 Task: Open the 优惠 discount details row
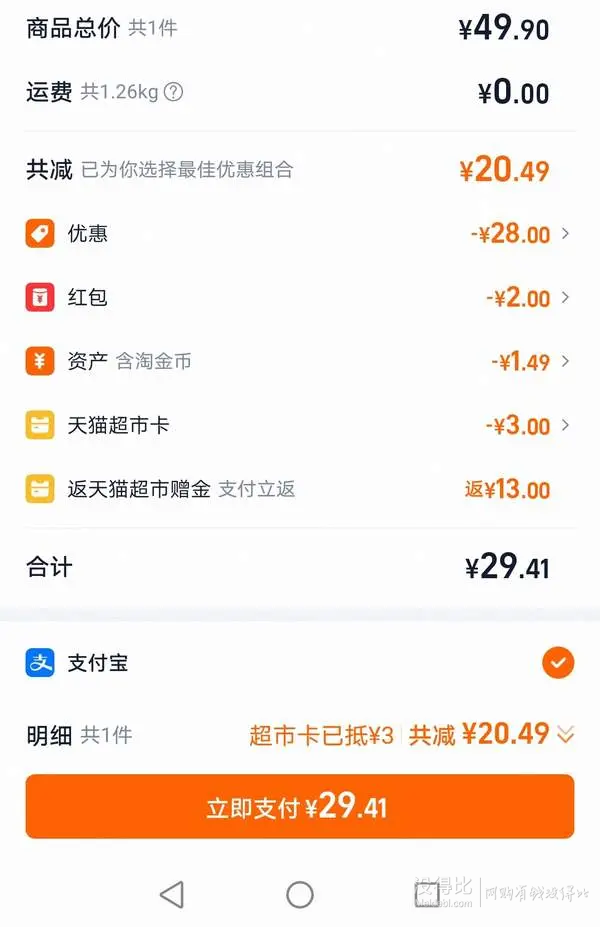[300, 234]
